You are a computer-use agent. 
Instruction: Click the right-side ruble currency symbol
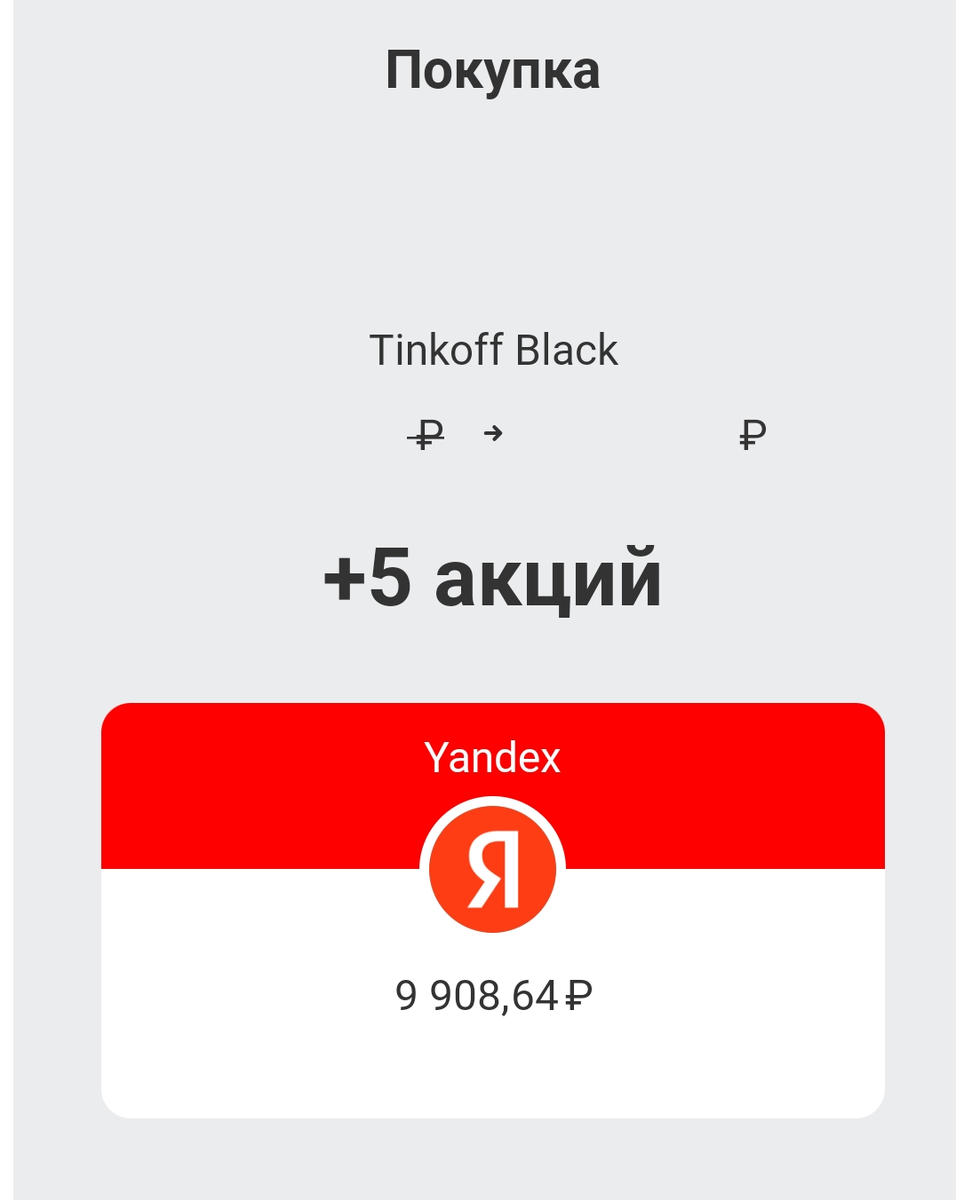tap(752, 433)
